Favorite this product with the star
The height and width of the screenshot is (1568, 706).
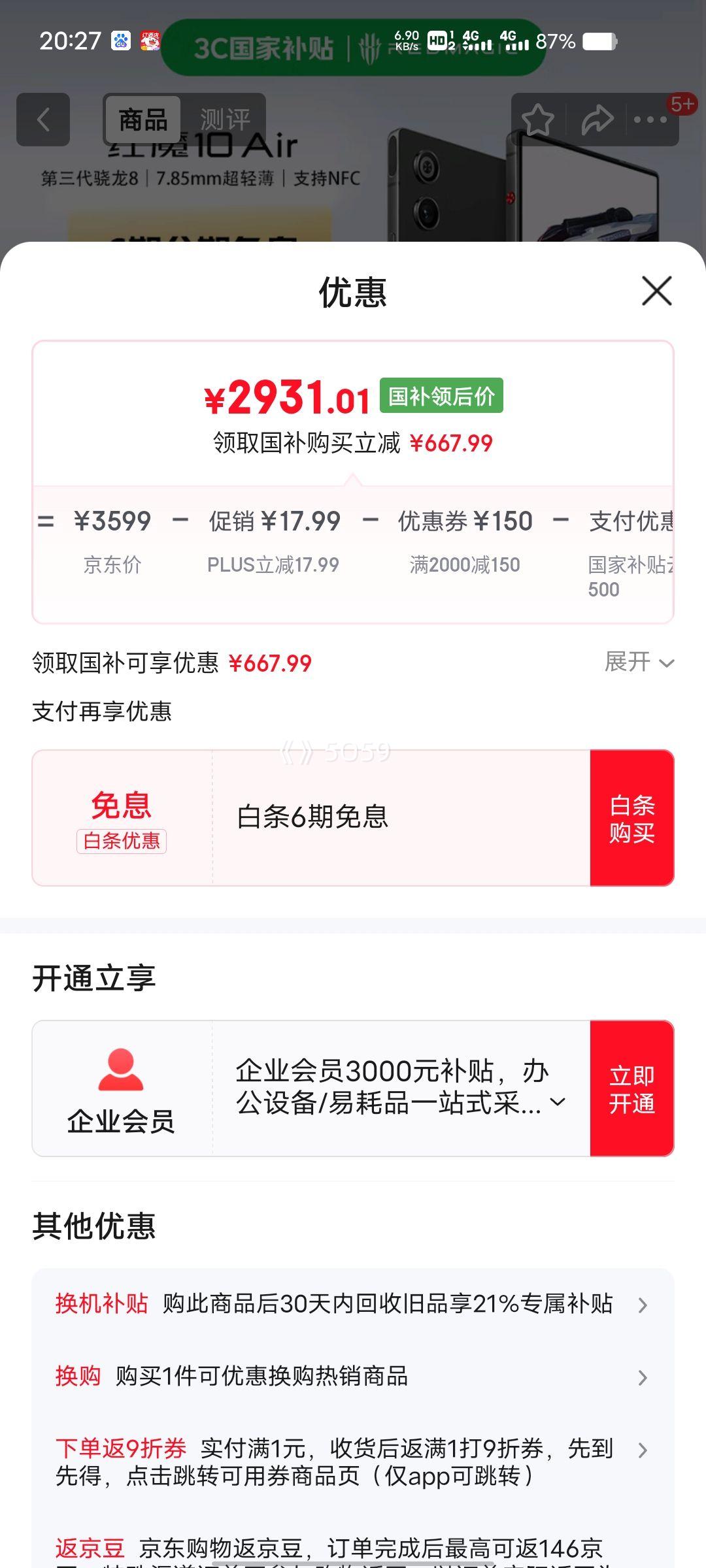[x=537, y=120]
